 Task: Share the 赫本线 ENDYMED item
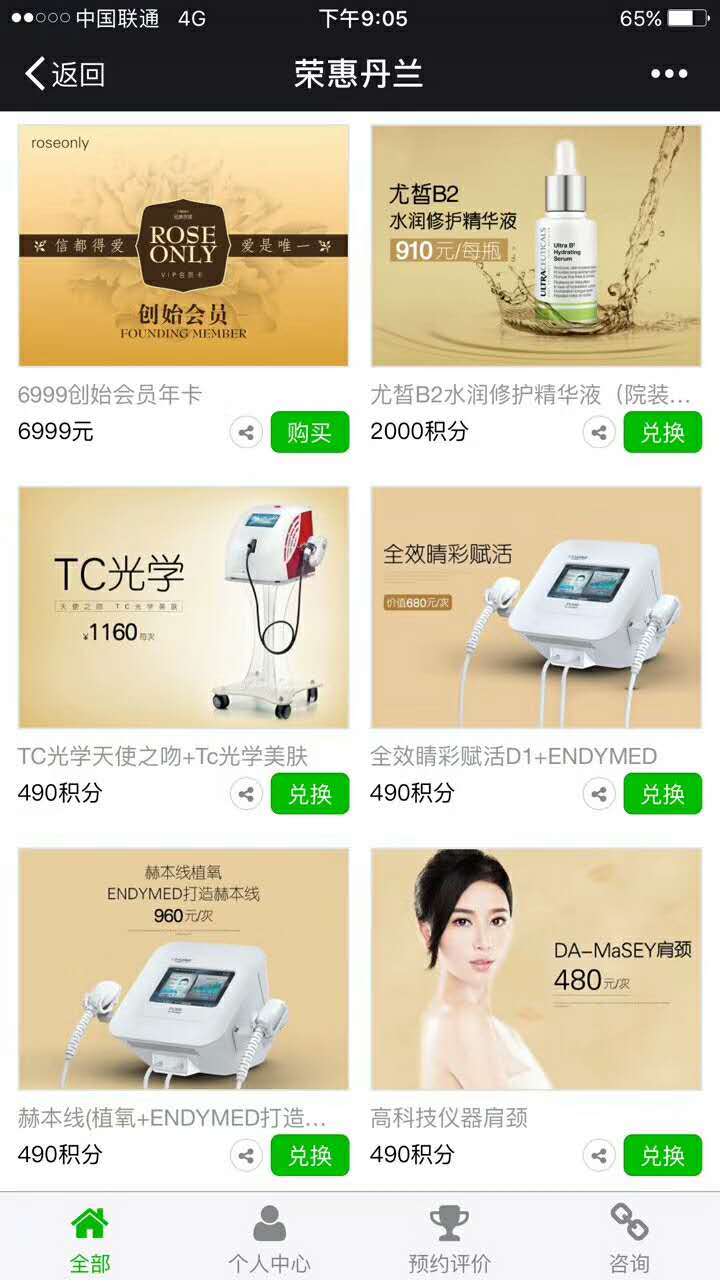(x=246, y=1155)
